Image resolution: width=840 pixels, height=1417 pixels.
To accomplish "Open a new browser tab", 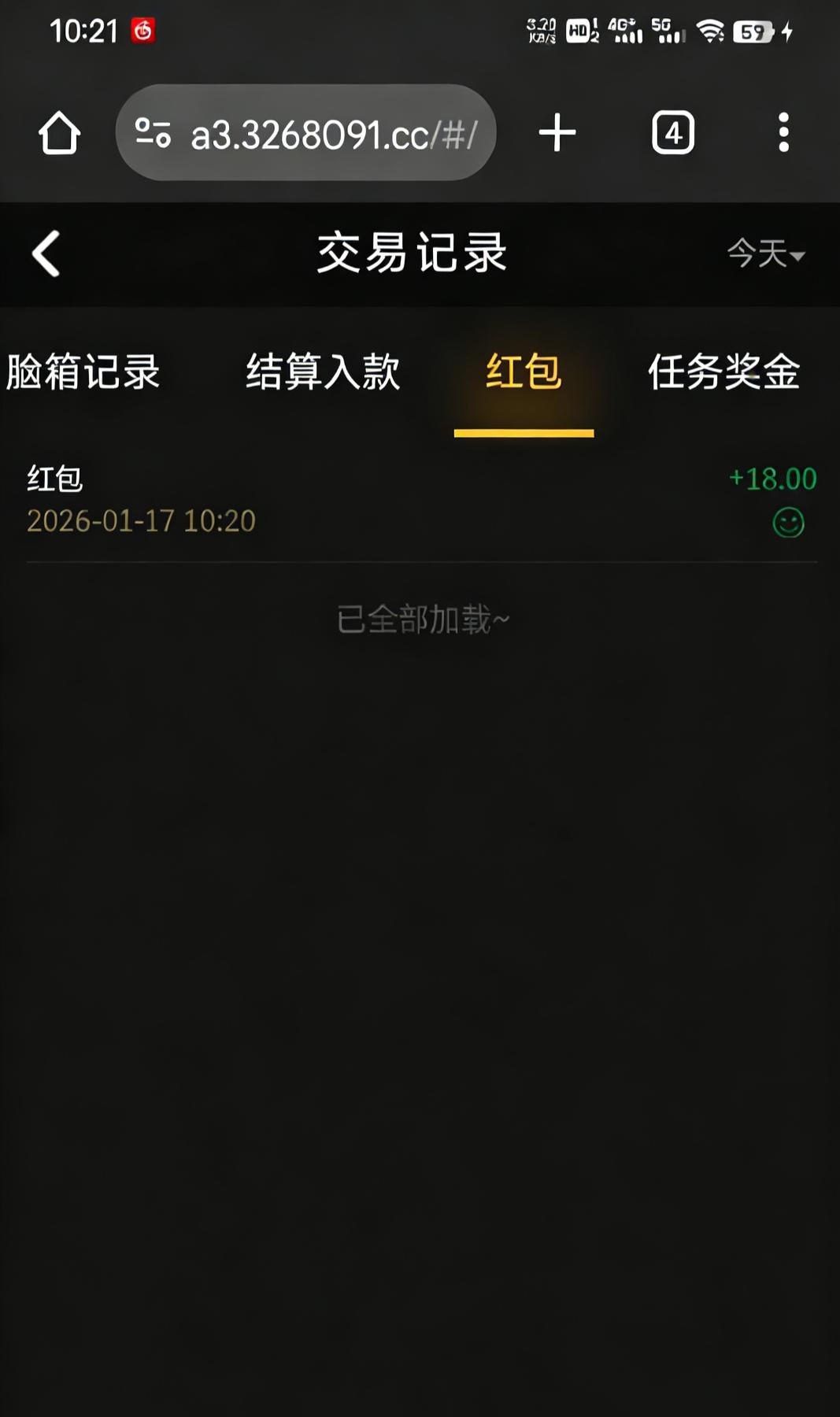I will click(x=557, y=132).
